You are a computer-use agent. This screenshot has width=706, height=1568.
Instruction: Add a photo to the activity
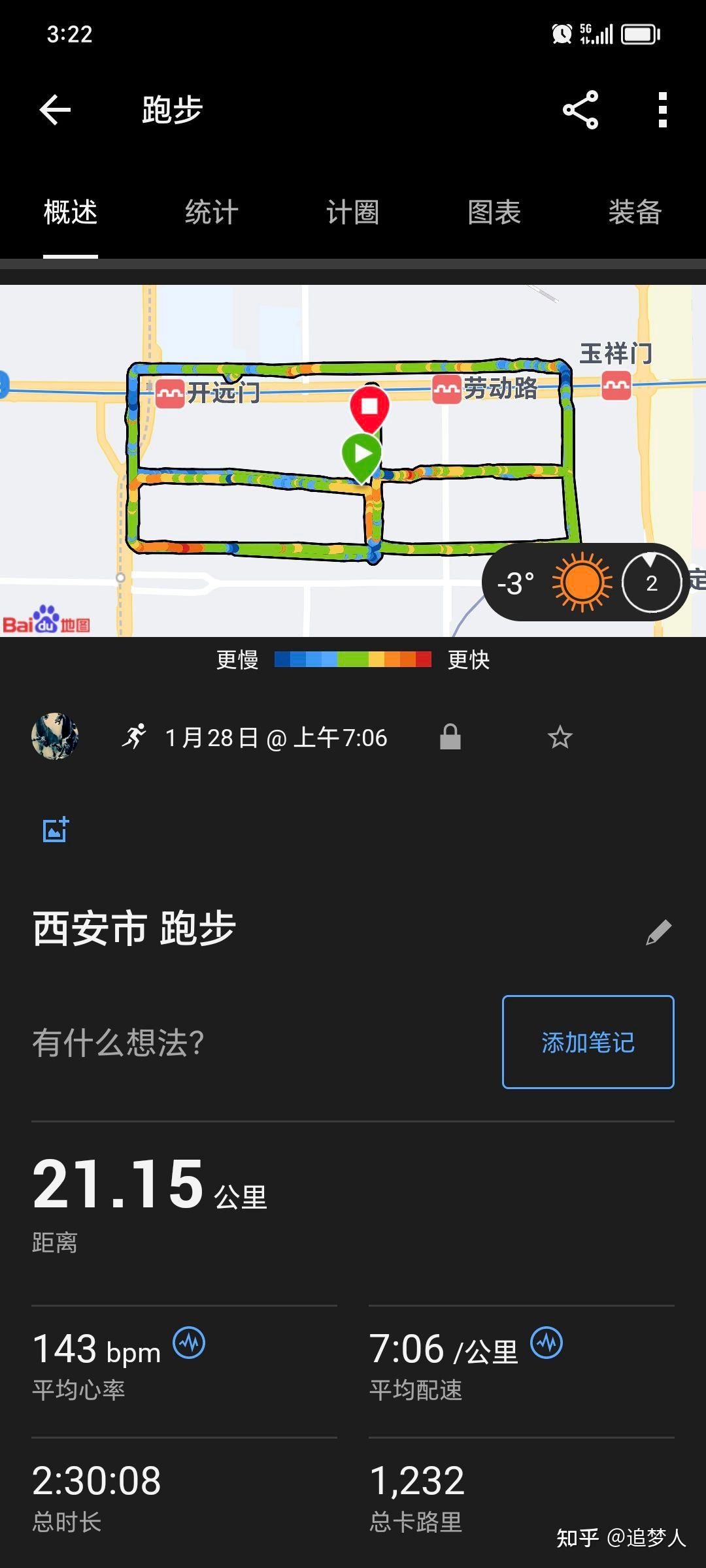click(x=56, y=830)
